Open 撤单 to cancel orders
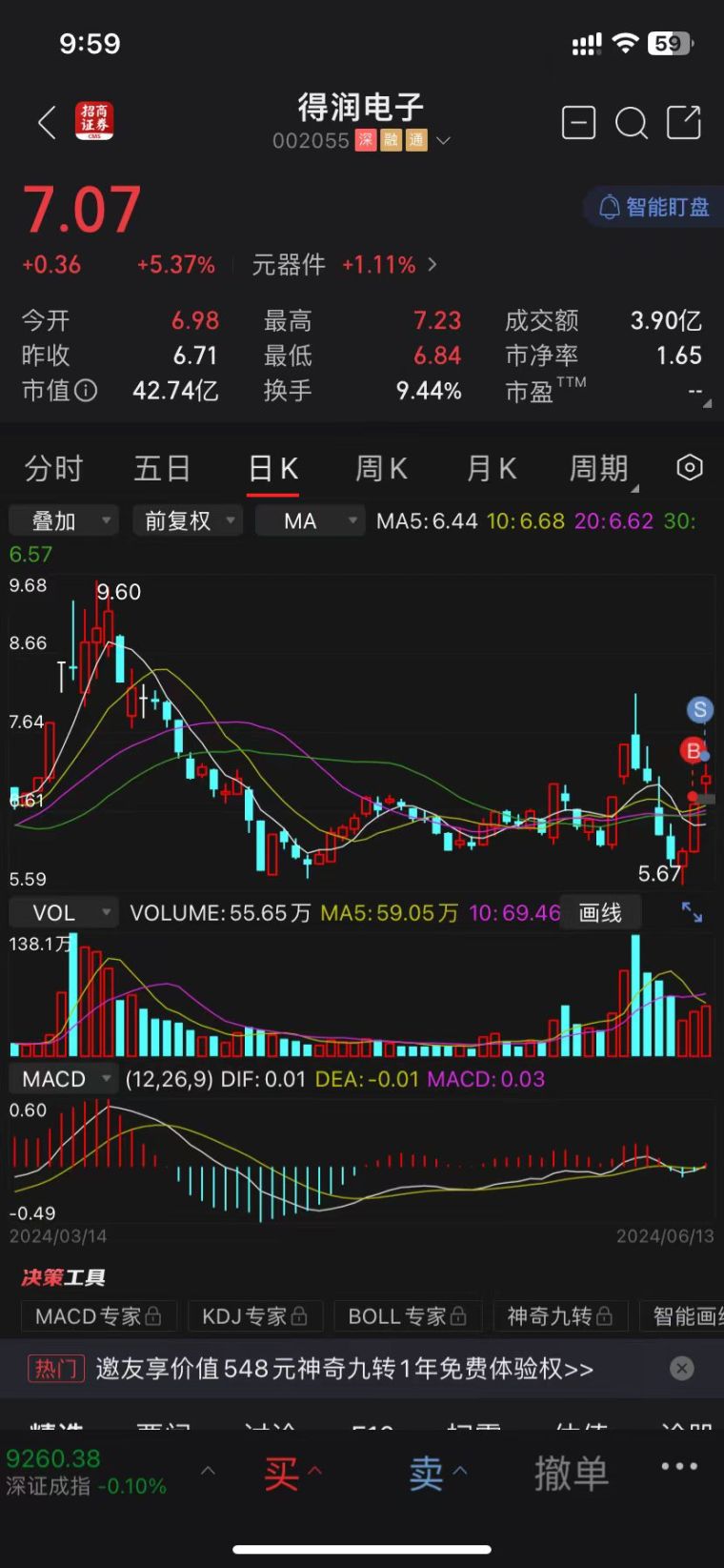 [x=571, y=1474]
